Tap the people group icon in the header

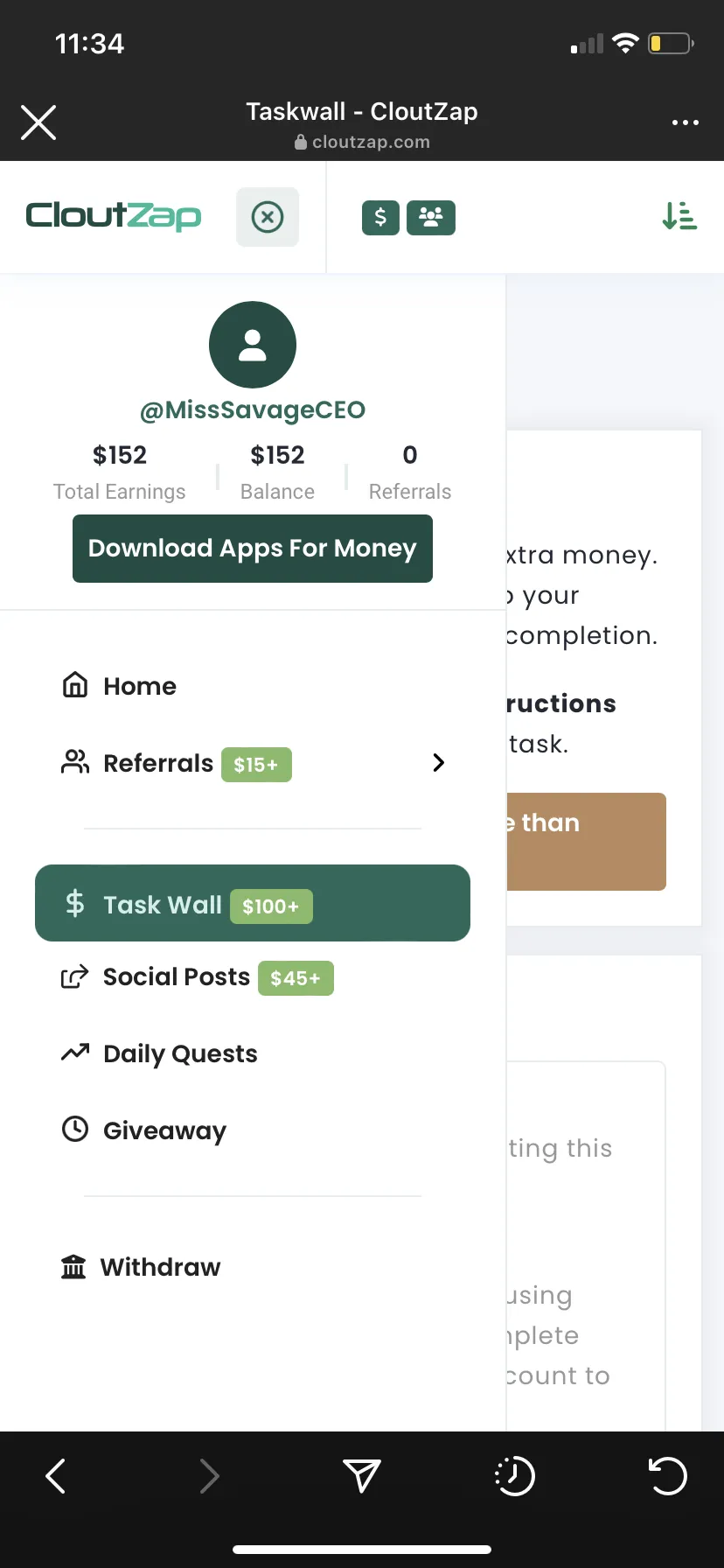pos(431,217)
